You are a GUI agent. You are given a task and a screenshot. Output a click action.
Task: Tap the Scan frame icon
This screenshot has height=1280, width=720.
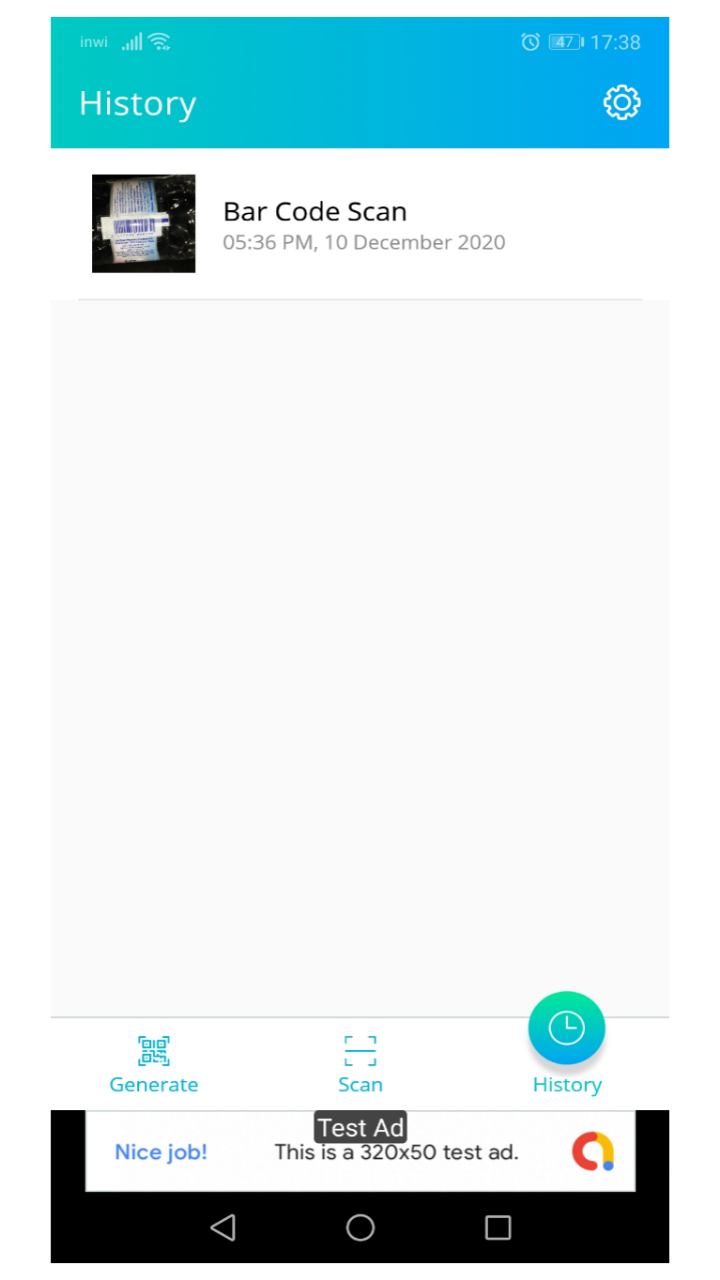point(360,1048)
